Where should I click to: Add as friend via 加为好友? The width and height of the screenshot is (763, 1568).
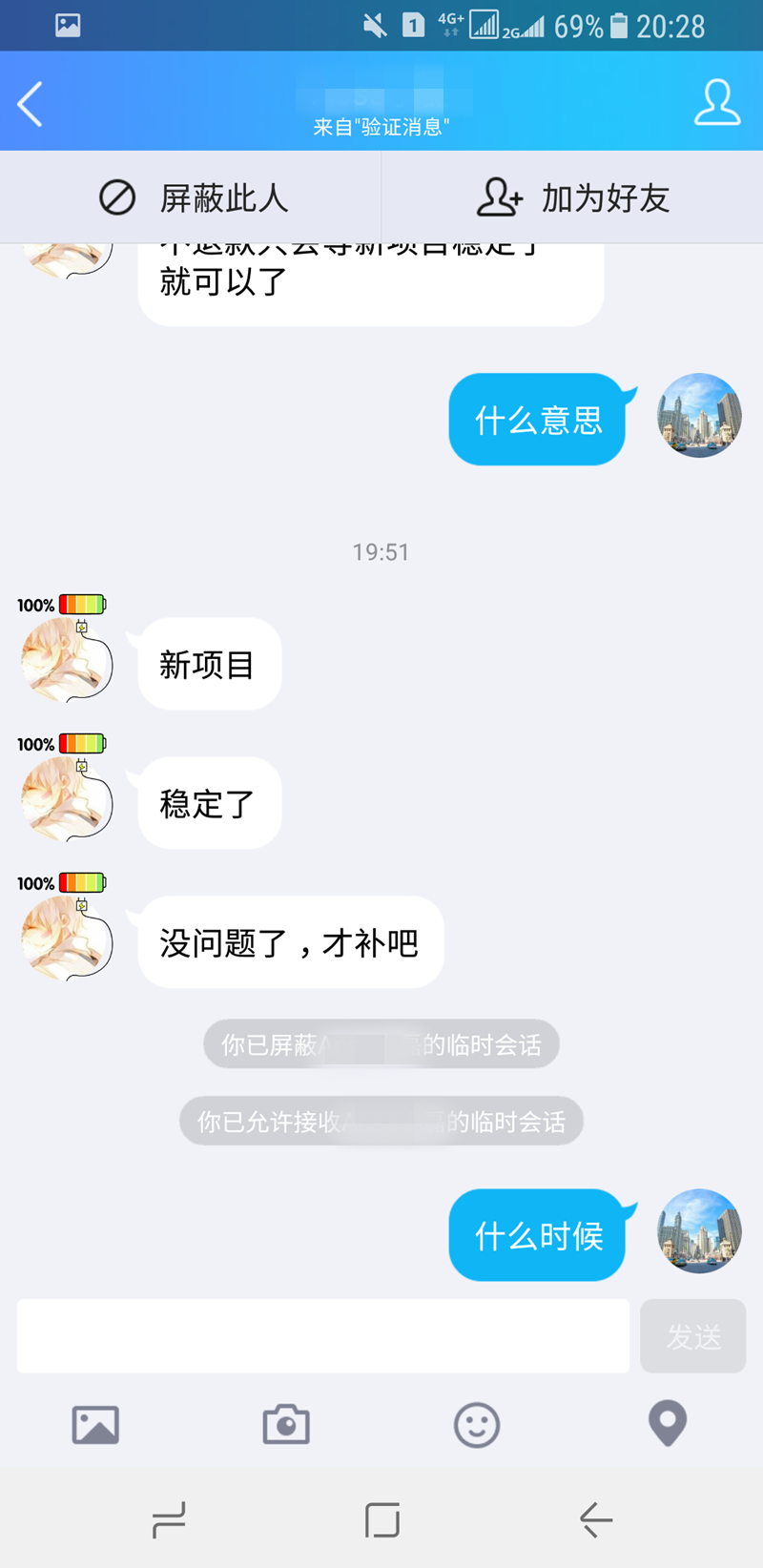(x=572, y=198)
